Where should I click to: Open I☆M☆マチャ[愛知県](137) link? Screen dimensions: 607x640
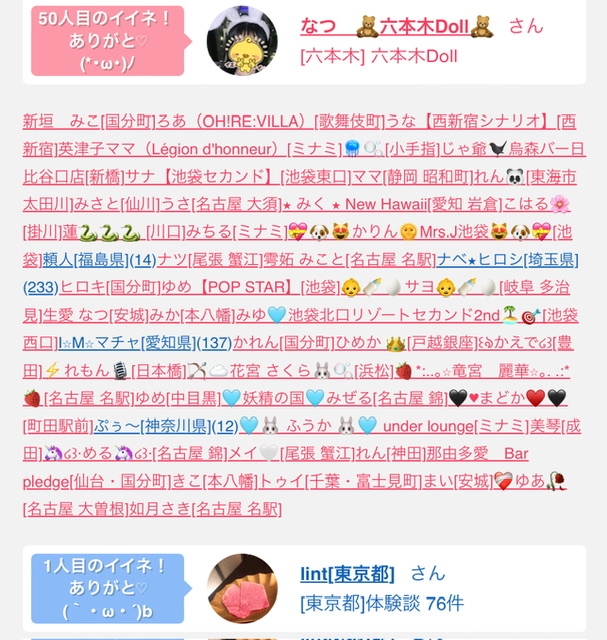[x=145, y=342]
